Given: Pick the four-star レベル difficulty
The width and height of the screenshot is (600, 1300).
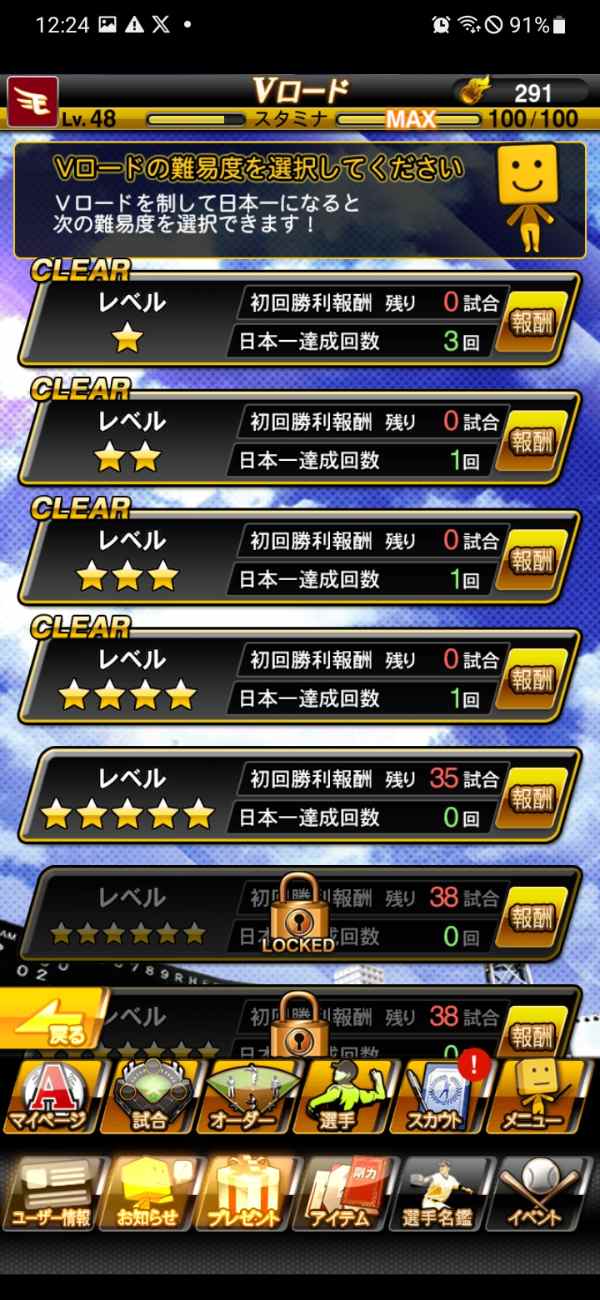Looking at the screenshot, I should [130, 677].
